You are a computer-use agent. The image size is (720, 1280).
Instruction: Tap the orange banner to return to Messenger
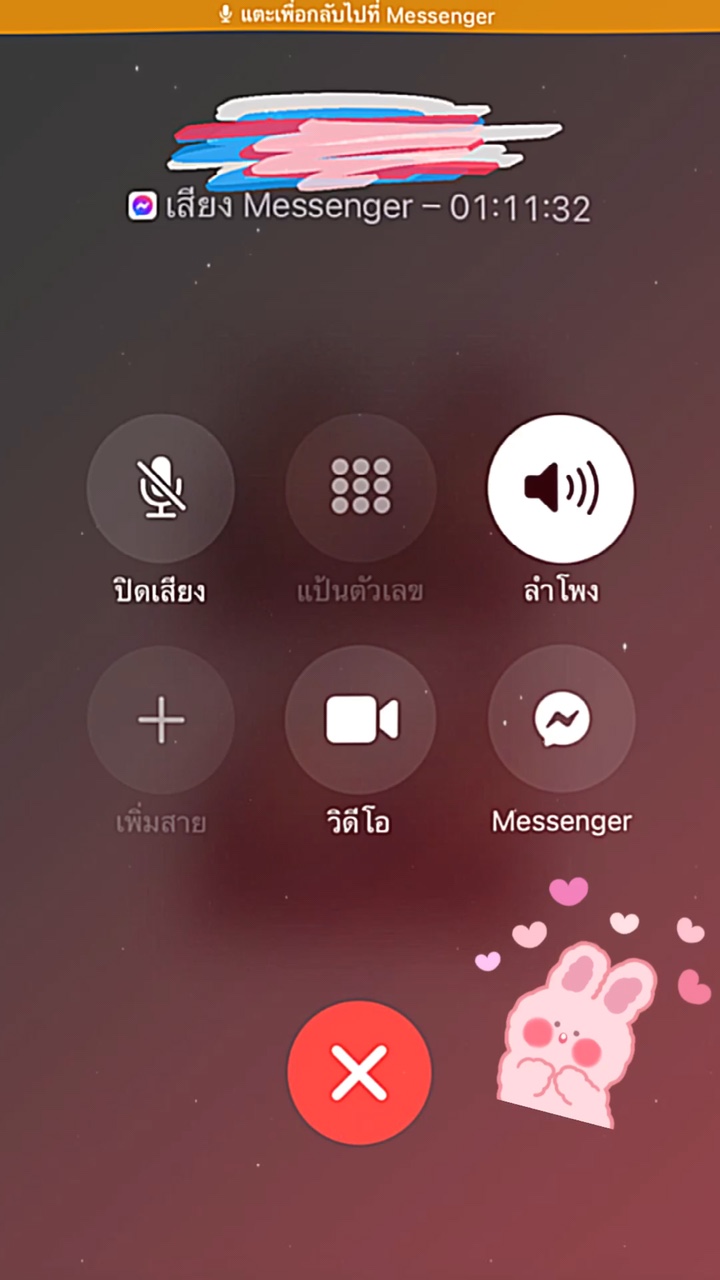[x=360, y=16]
